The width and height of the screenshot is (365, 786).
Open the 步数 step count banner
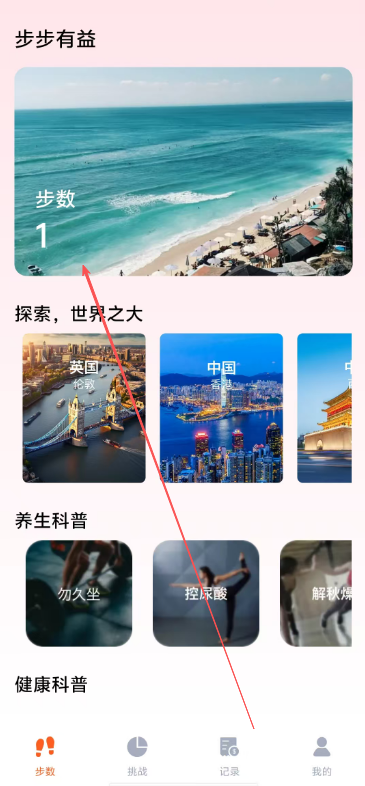[183, 171]
